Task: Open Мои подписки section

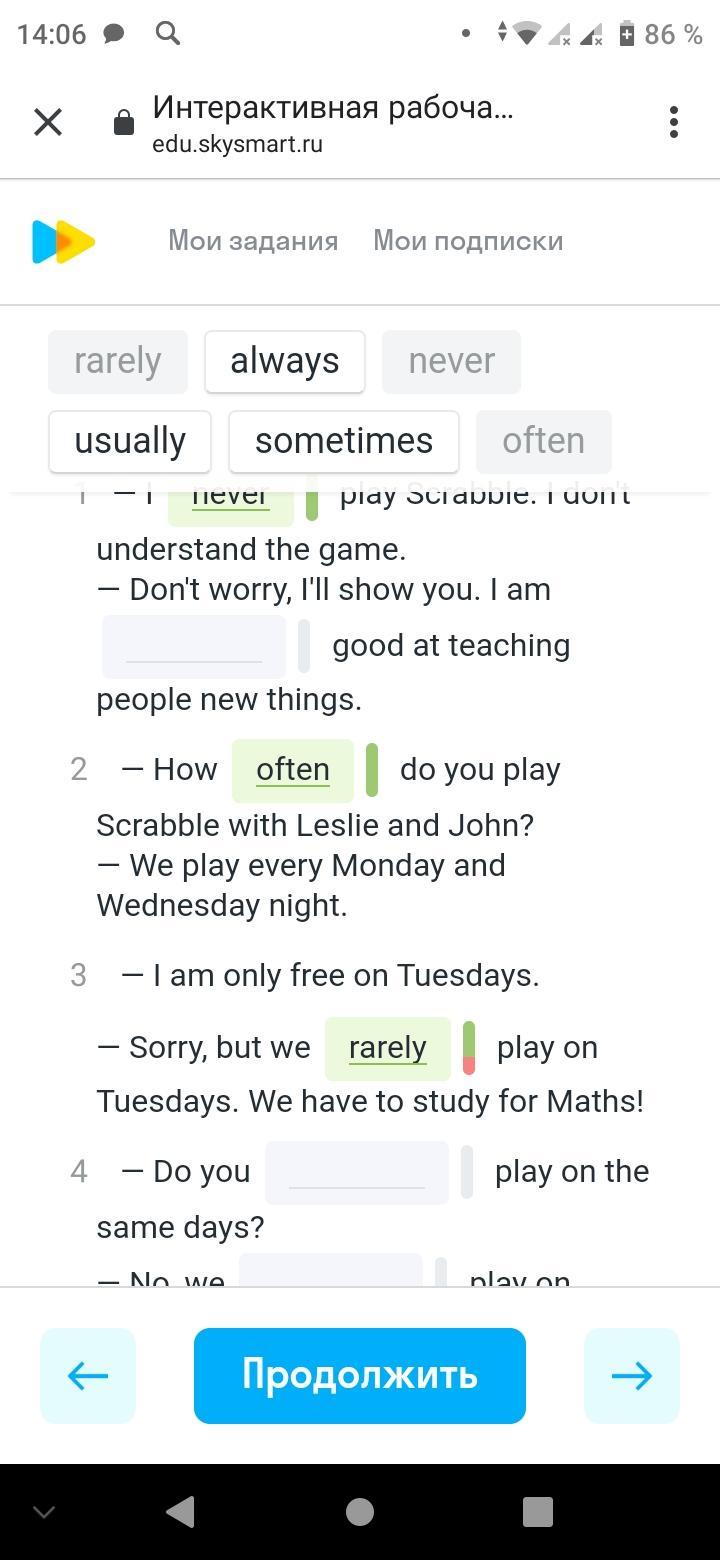Action: [x=468, y=241]
